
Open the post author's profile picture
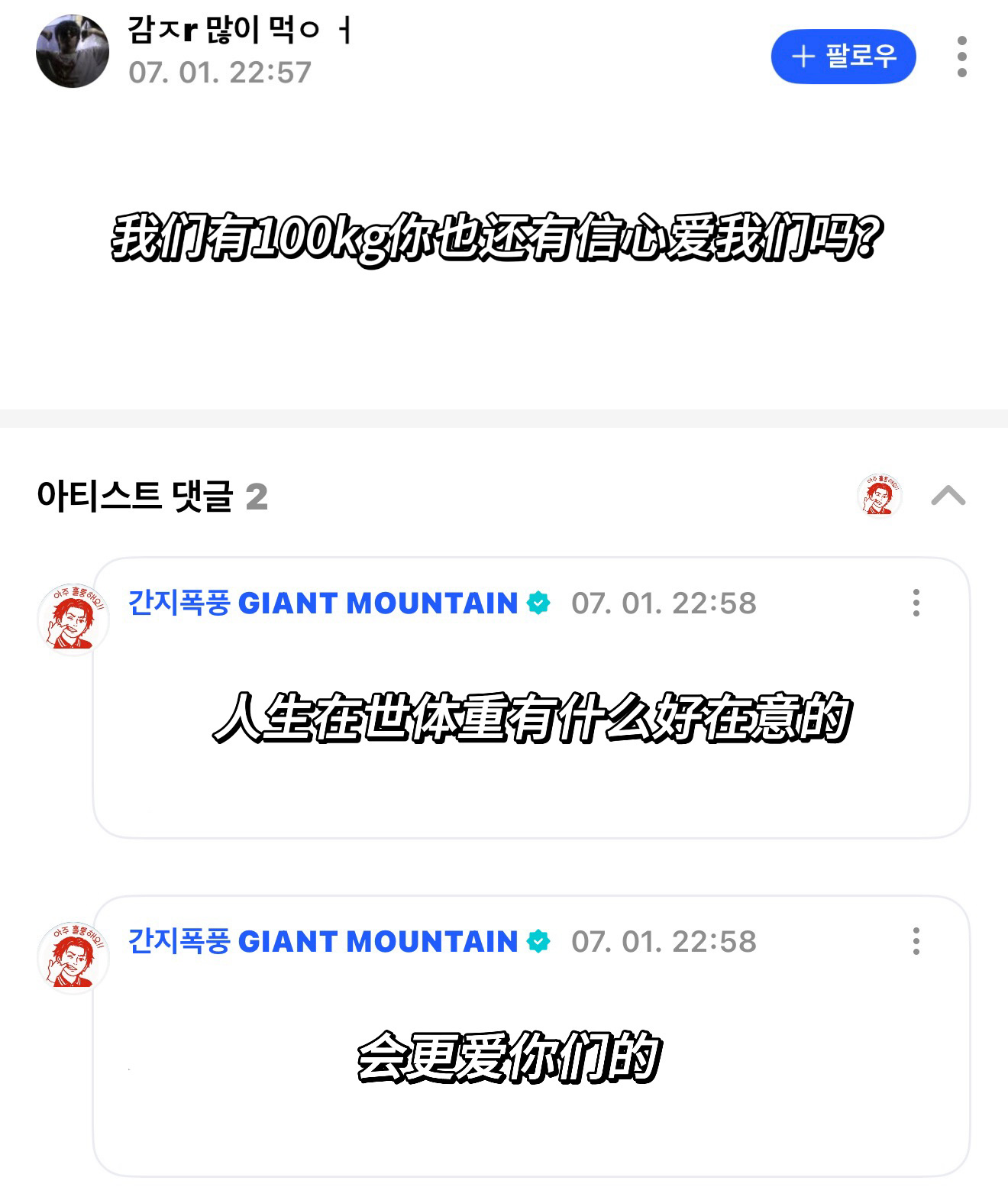click(x=73, y=51)
